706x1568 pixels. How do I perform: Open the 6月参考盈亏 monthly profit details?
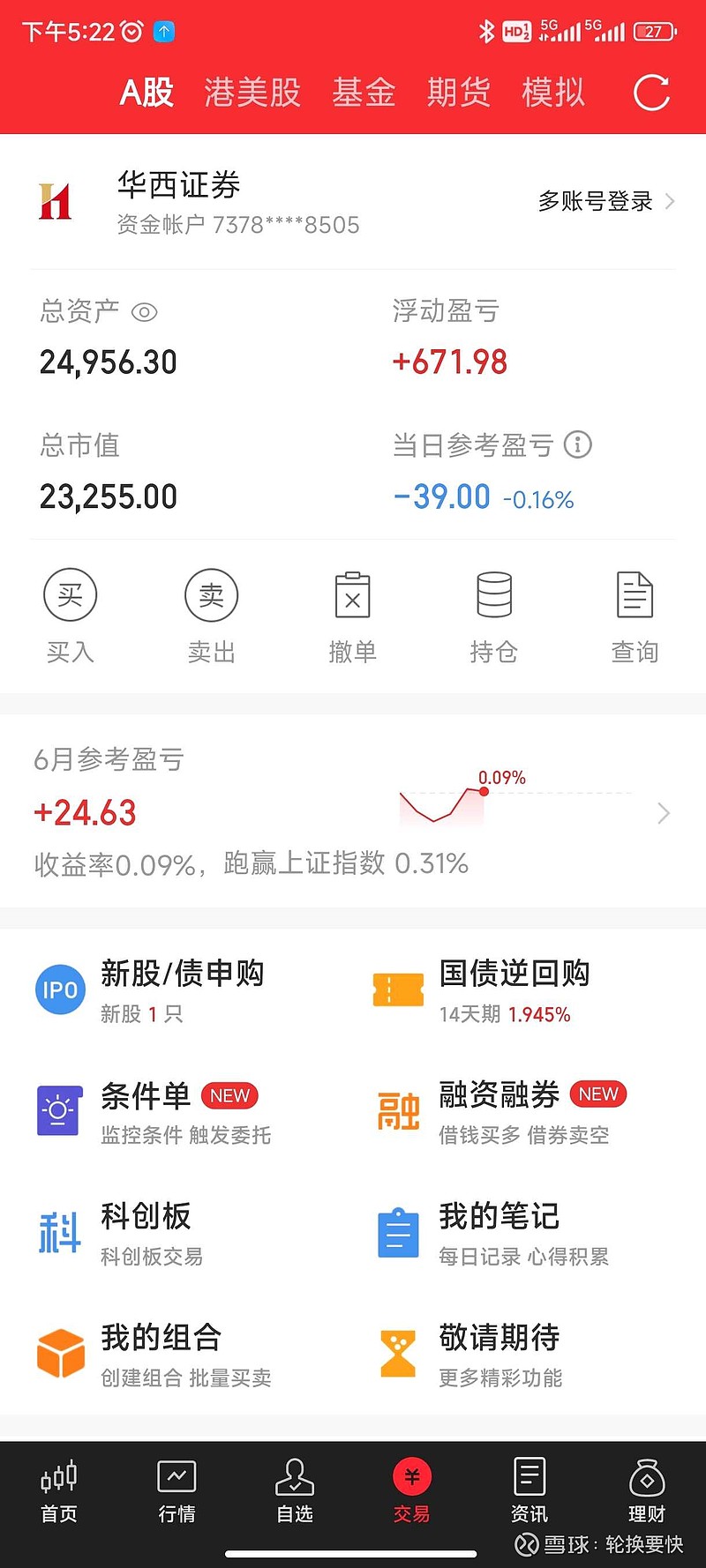pyautogui.click(x=353, y=811)
